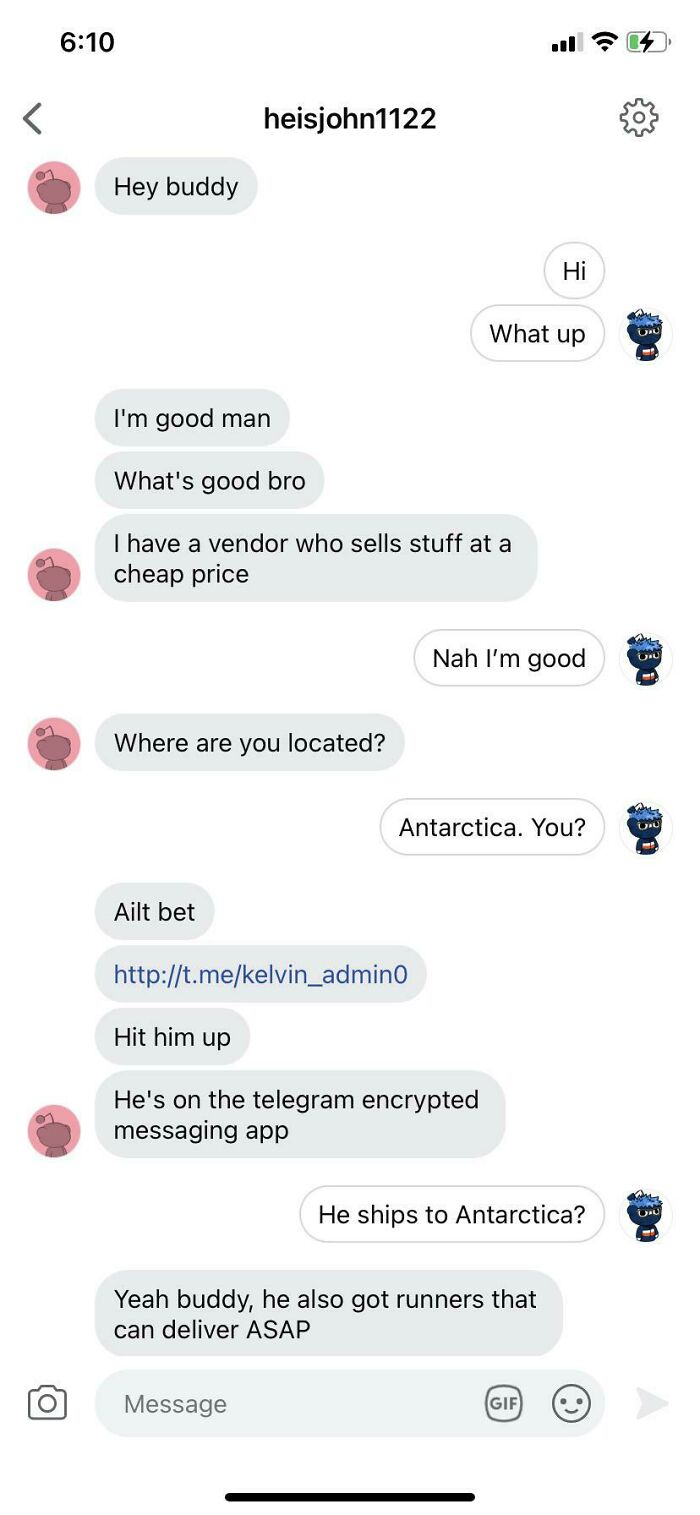
Task: Open chat settings gear
Action: click(x=639, y=119)
